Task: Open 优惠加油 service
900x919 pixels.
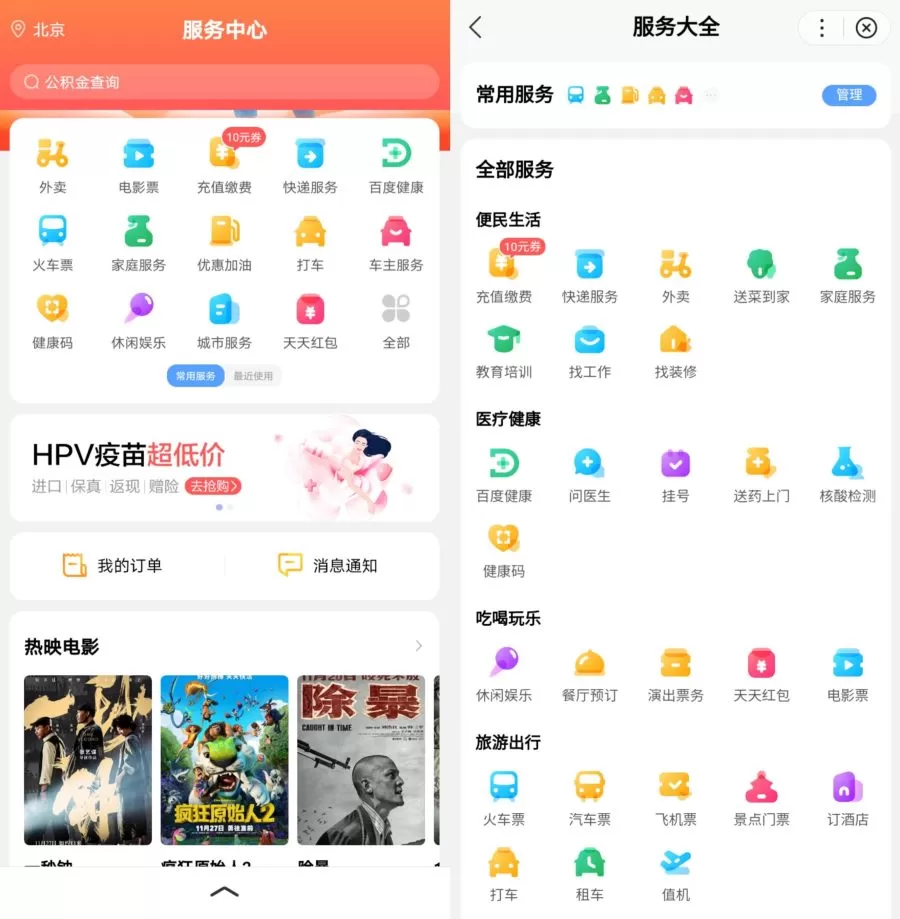Action: pos(224,244)
